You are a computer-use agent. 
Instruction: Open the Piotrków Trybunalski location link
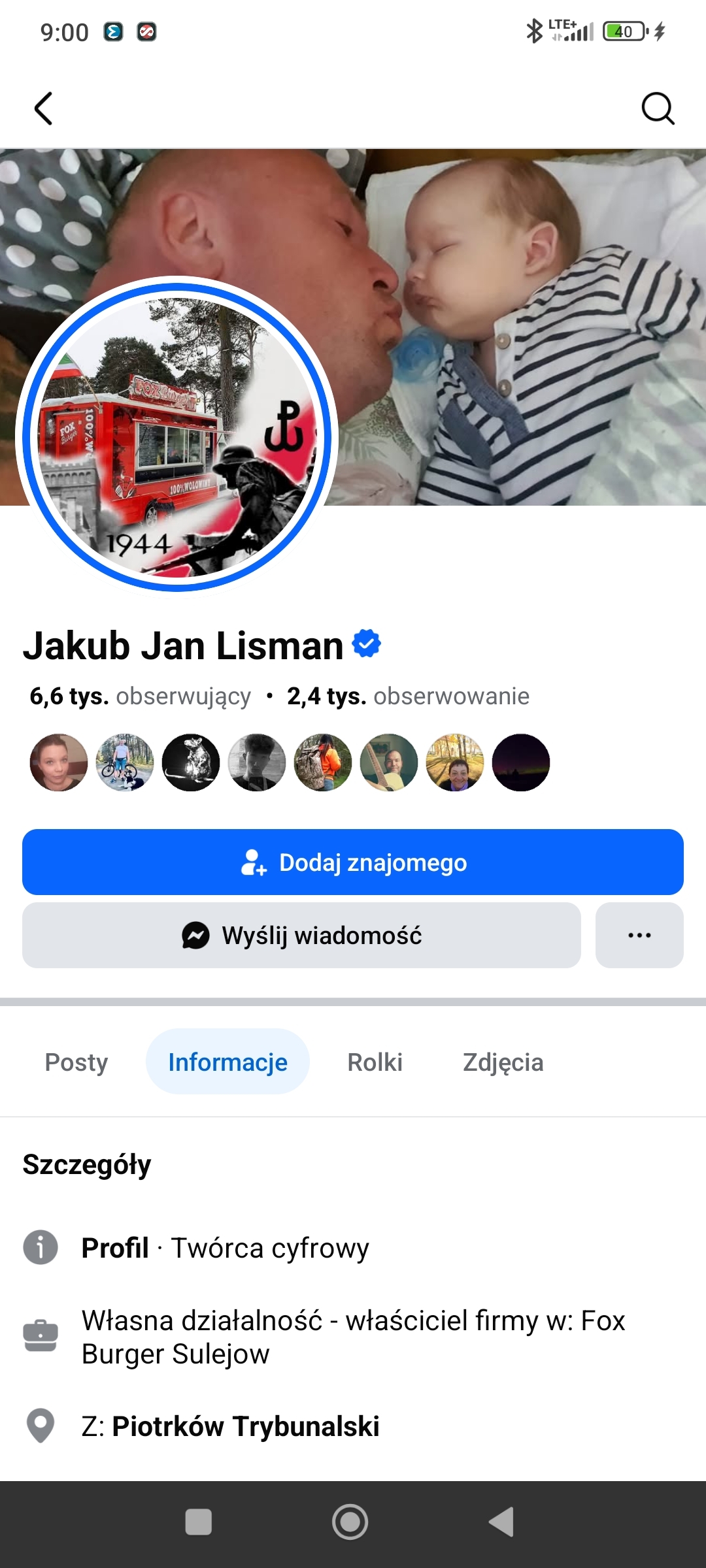(245, 1426)
